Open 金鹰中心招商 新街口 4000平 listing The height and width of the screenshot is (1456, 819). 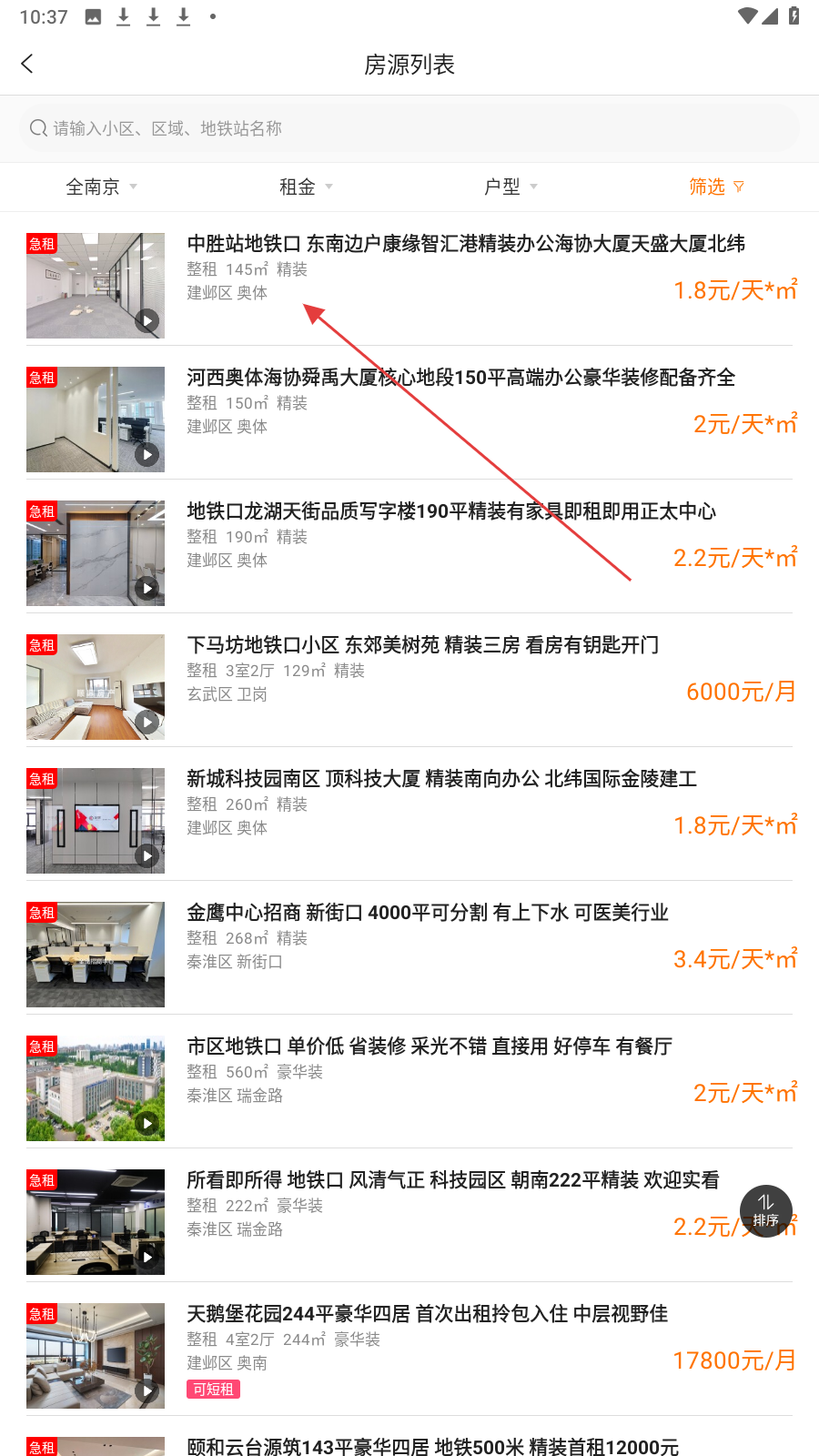coord(428,913)
